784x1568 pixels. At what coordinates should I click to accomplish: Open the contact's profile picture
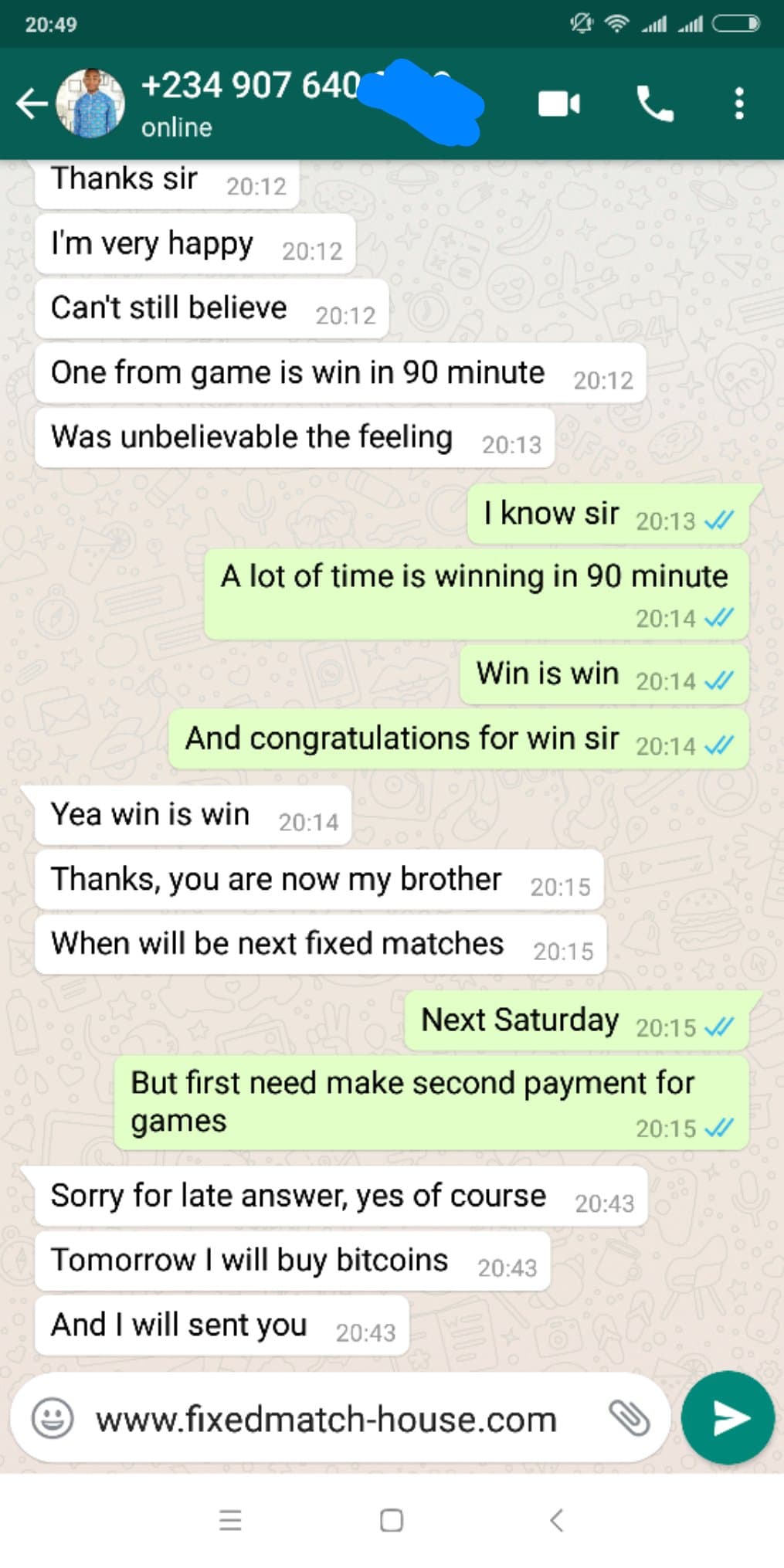(91, 104)
